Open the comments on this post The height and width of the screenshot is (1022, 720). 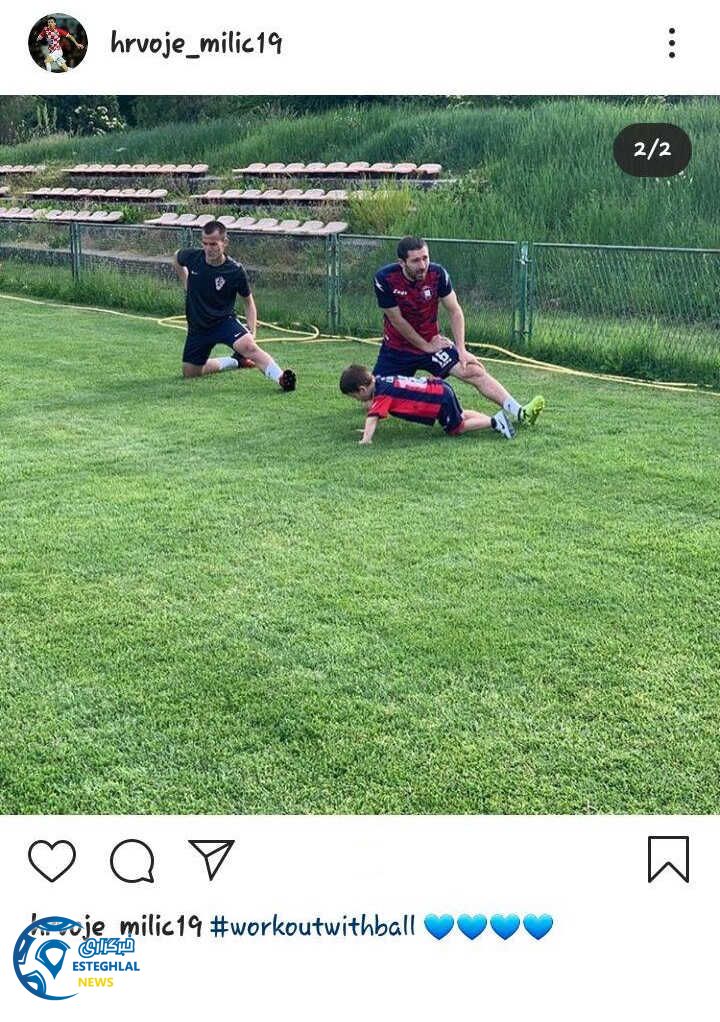point(132,860)
